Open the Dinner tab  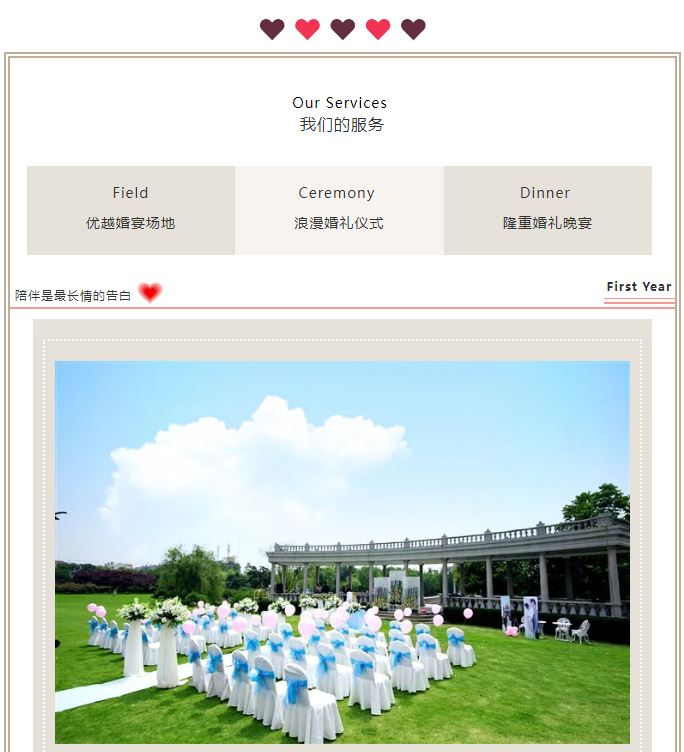pos(547,209)
